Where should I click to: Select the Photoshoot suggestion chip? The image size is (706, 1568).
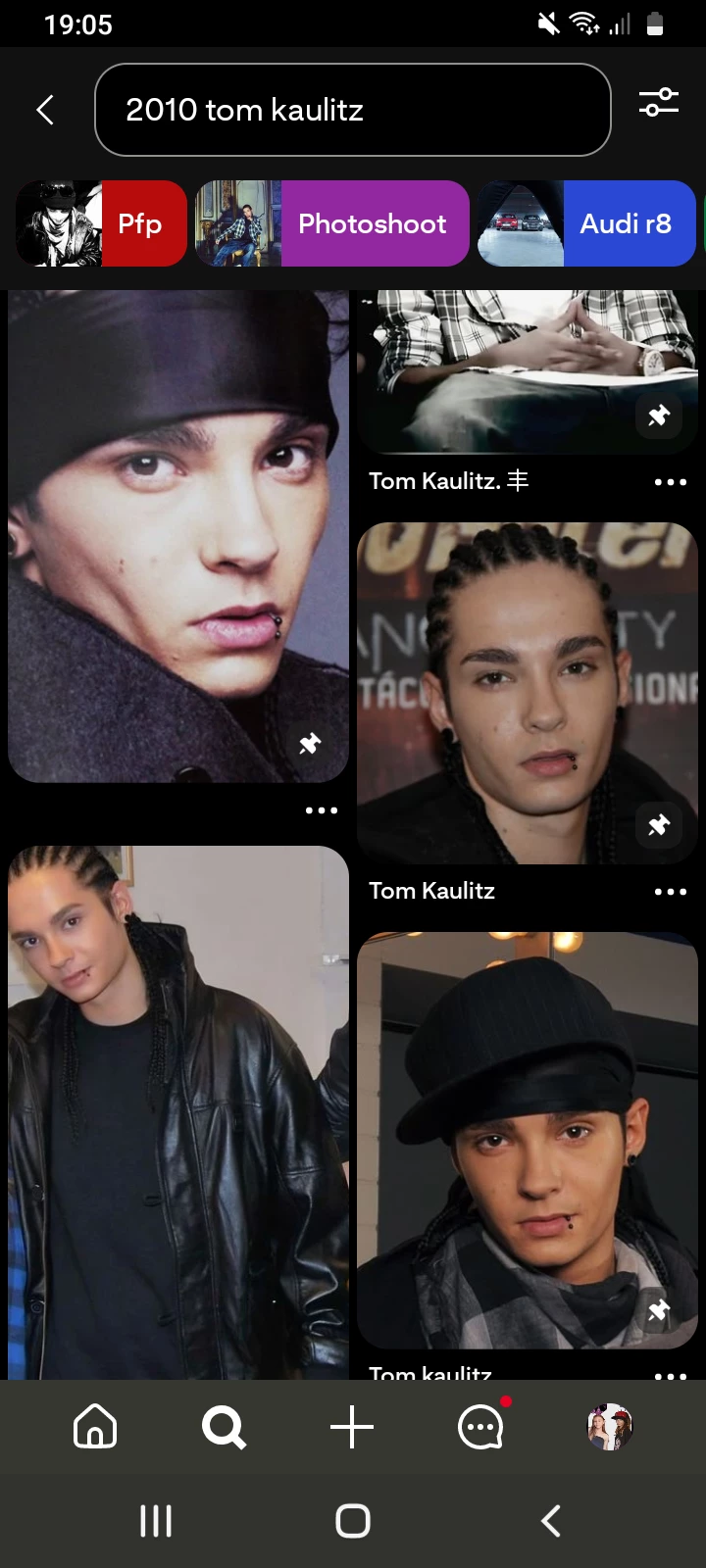pyautogui.click(x=332, y=223)
